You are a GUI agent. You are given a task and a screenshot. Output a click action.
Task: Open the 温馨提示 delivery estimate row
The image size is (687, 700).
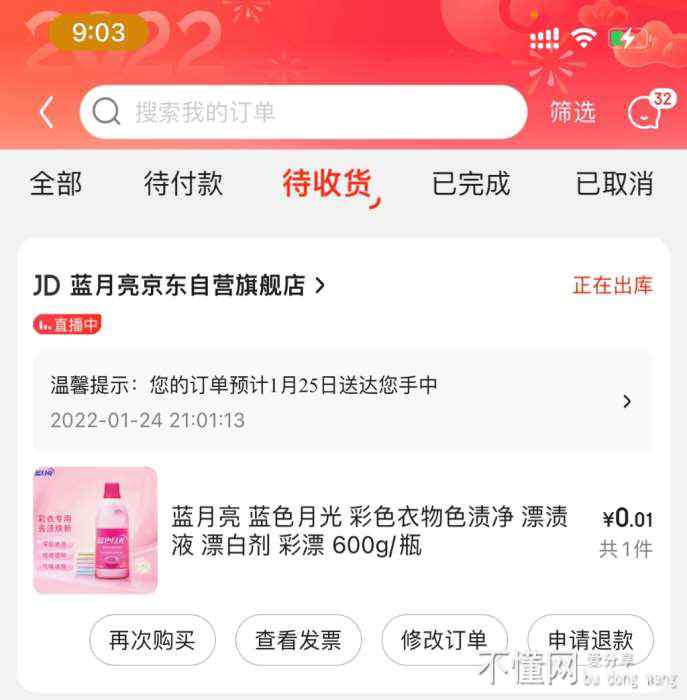coord(342,400)
